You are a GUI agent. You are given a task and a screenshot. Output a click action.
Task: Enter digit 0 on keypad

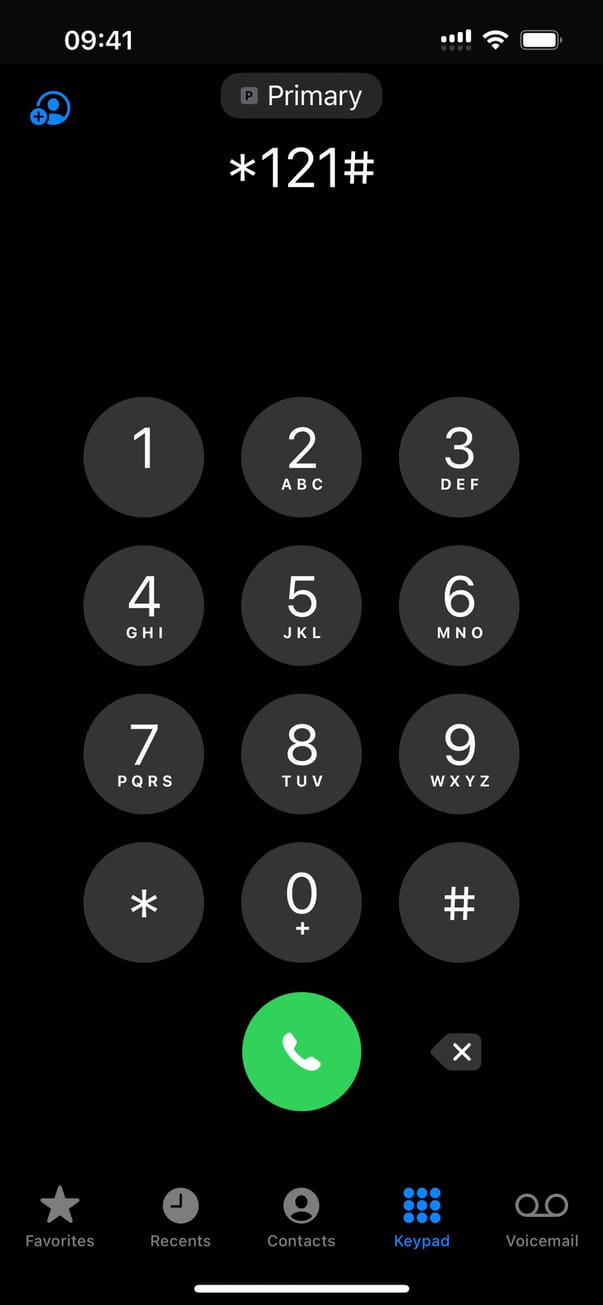tap(301, 903)
